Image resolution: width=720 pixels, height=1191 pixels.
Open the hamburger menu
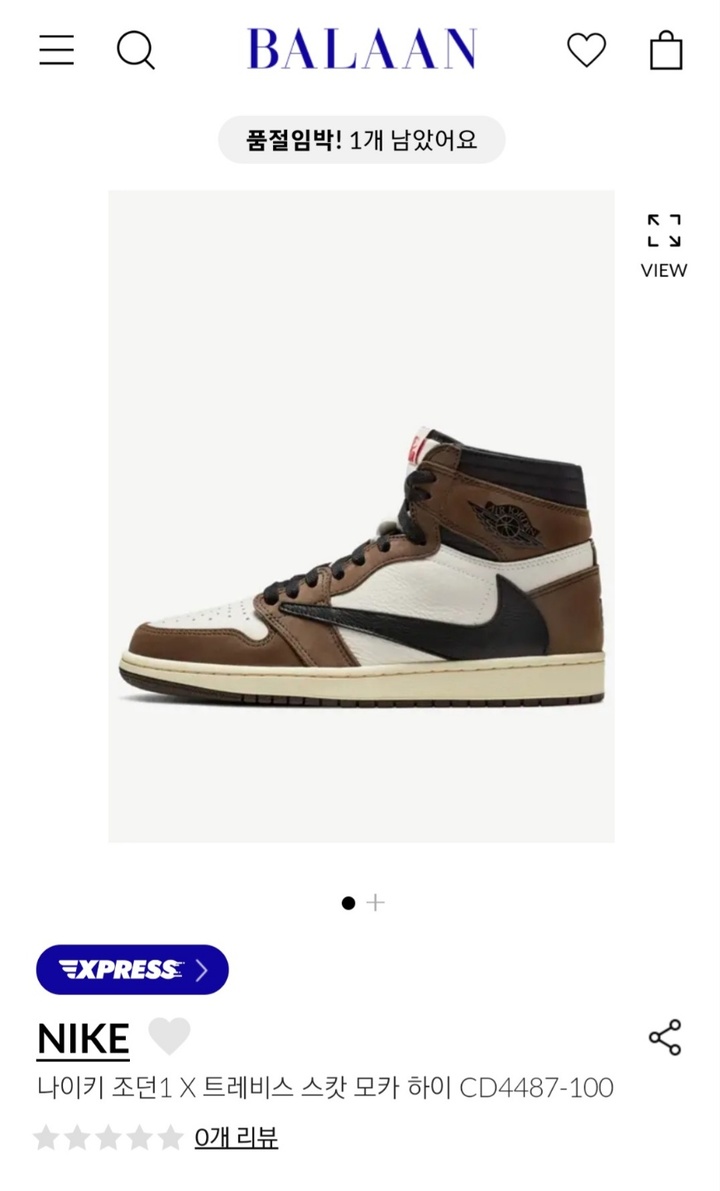point(57,49)
